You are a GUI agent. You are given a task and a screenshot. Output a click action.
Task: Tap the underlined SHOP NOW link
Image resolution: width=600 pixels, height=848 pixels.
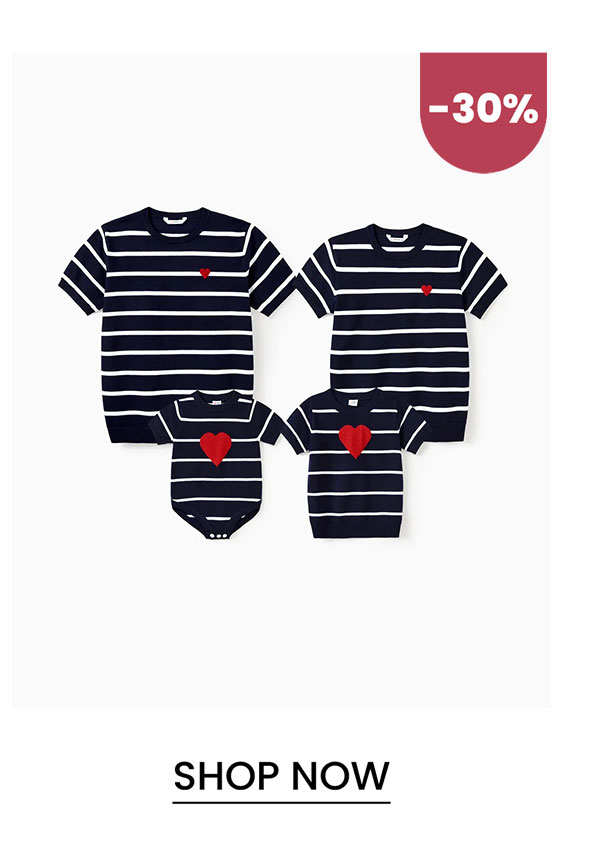(x=281, y=776)
